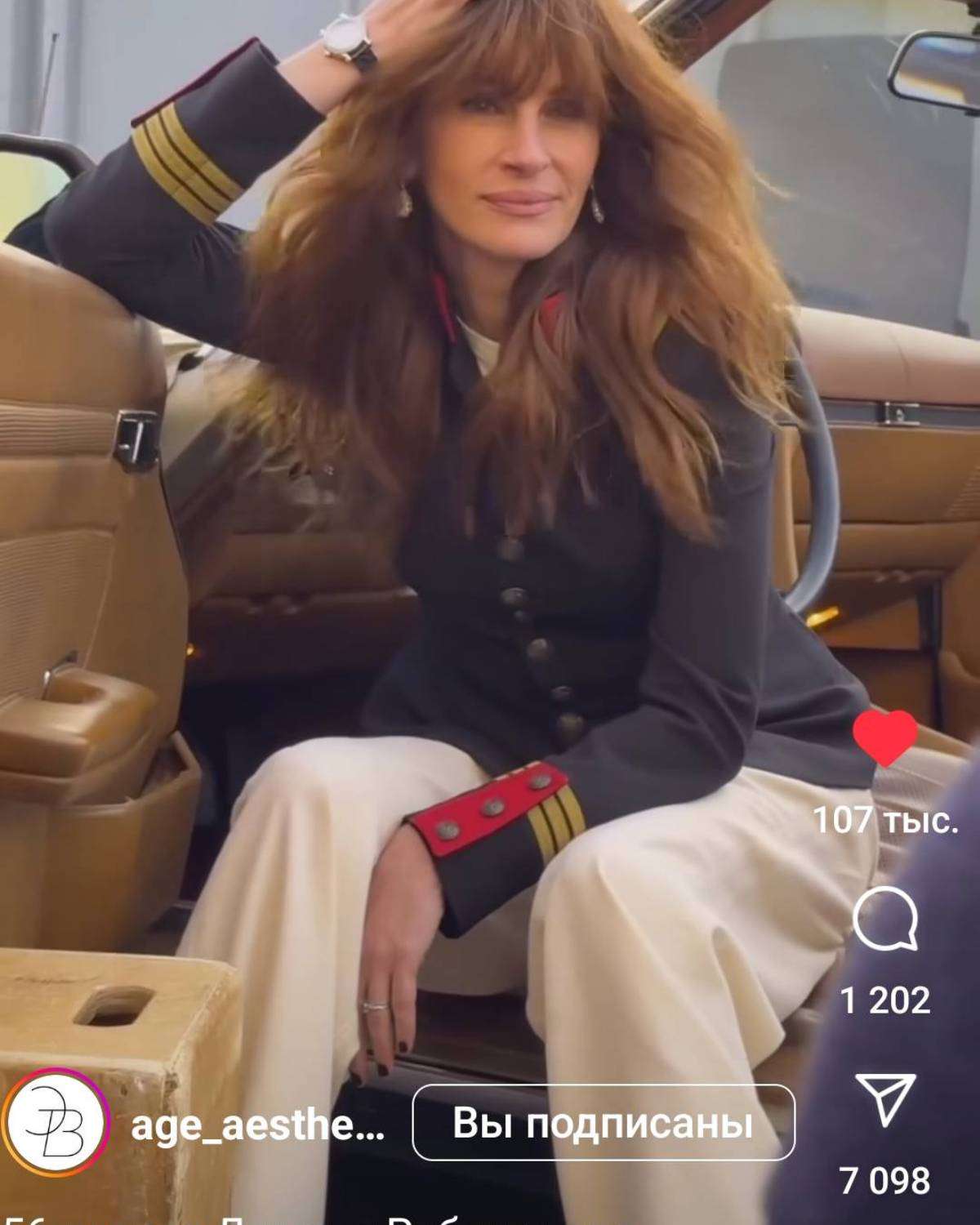Image resolution: width=980 pixels, height=1225 pixels.
Task: Open the comments bubble icon
Action: click(x=885, y=920)
